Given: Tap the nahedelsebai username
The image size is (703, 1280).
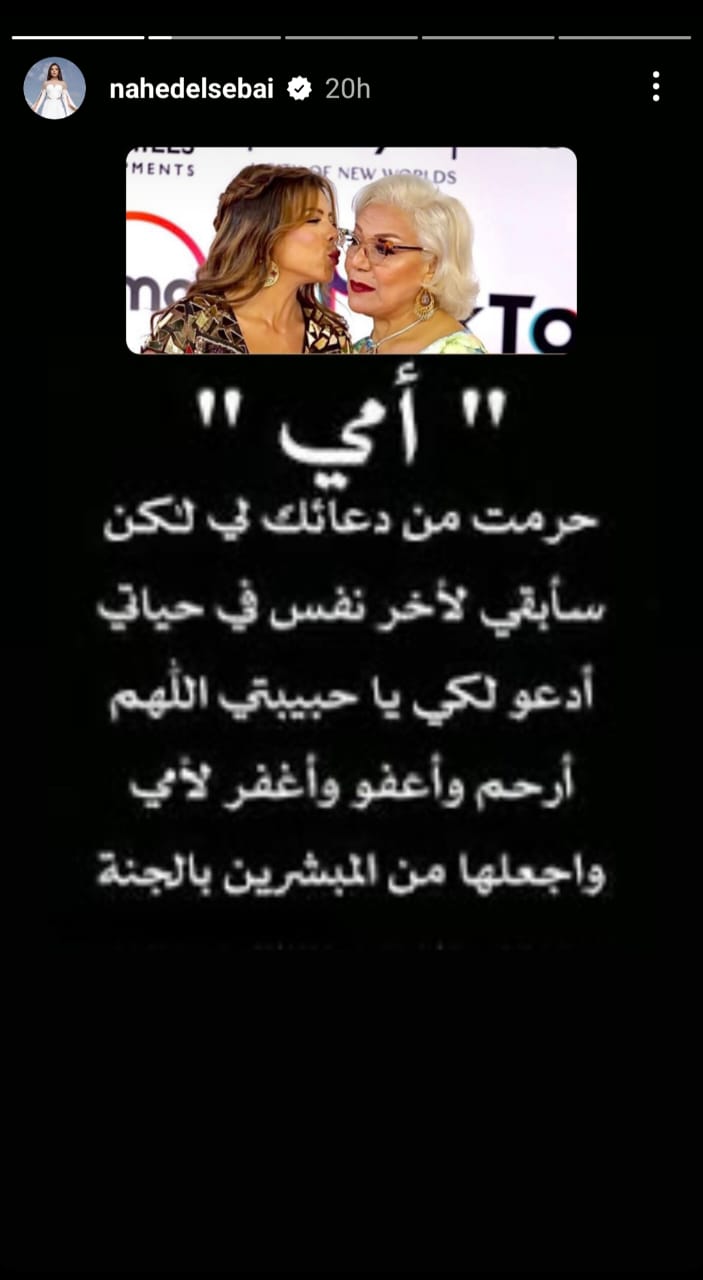Looking at the screenshot, I should click(x=191, y=88).
